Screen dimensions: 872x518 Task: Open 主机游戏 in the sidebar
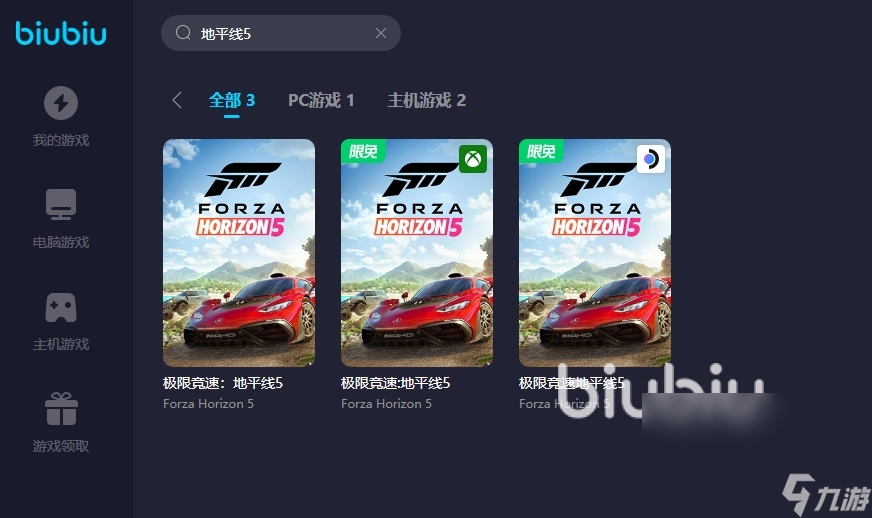(x=61, y=320)
